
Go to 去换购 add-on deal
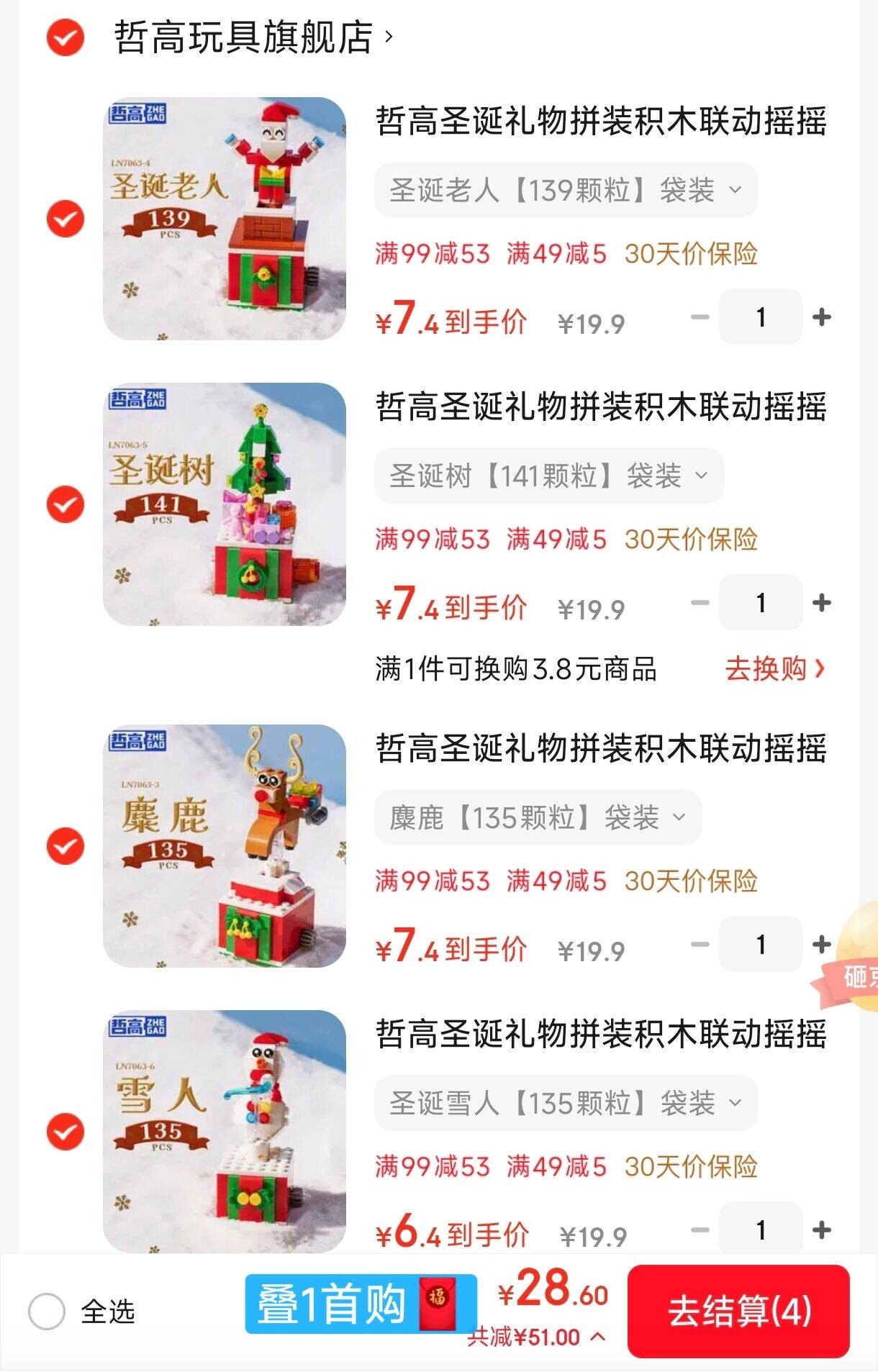pos(774,669)
